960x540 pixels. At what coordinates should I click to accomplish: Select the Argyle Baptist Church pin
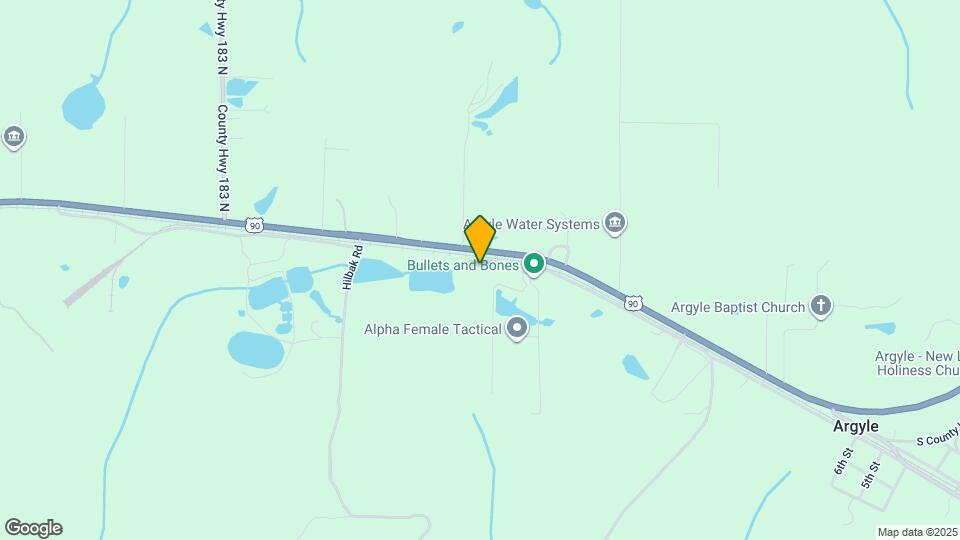pos(821,306)
